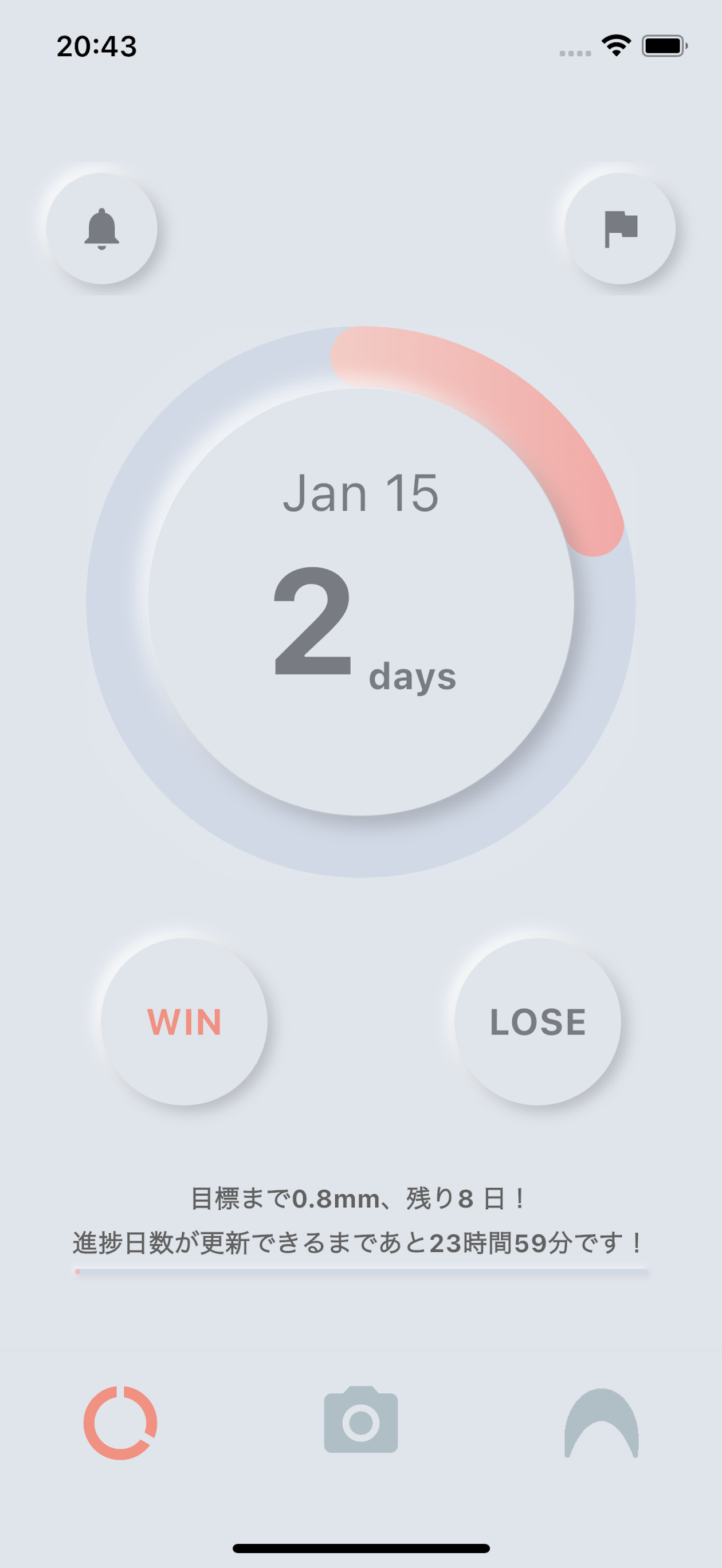Screen dimensions: 722x1568
Task: Switch to the arch-shaped tab
Action: (x=602, y=1422)
